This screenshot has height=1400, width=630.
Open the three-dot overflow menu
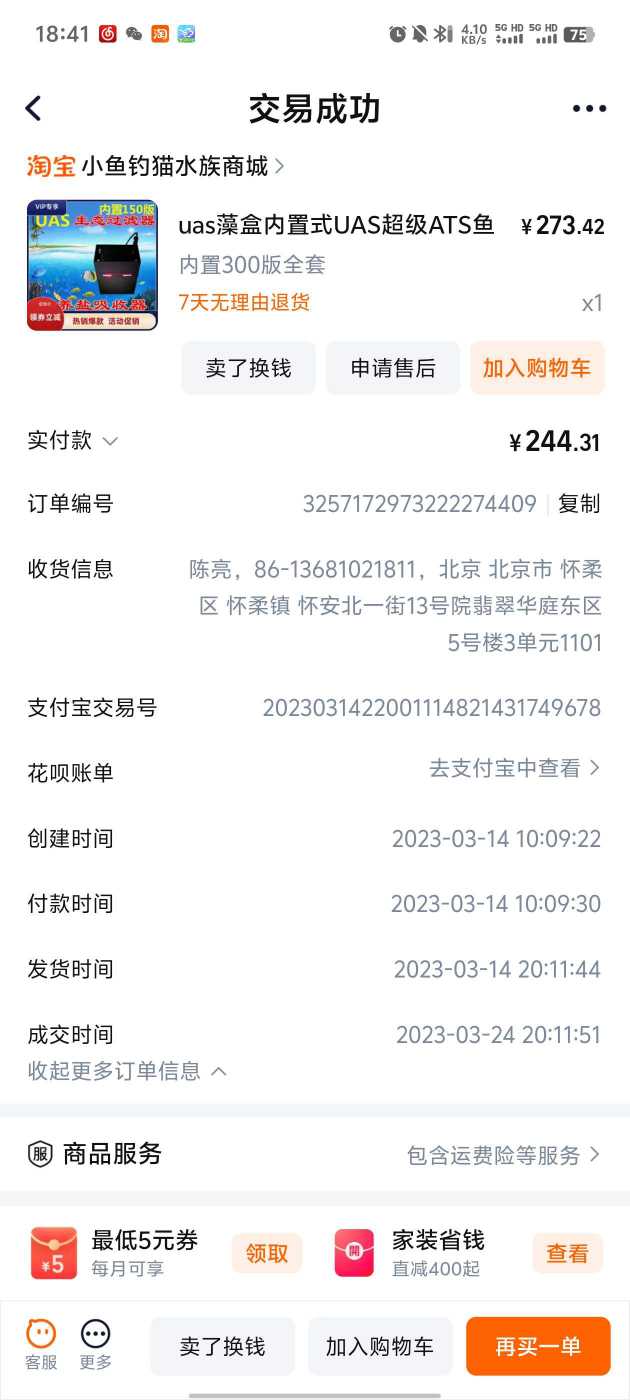click(x=589, y=109)
